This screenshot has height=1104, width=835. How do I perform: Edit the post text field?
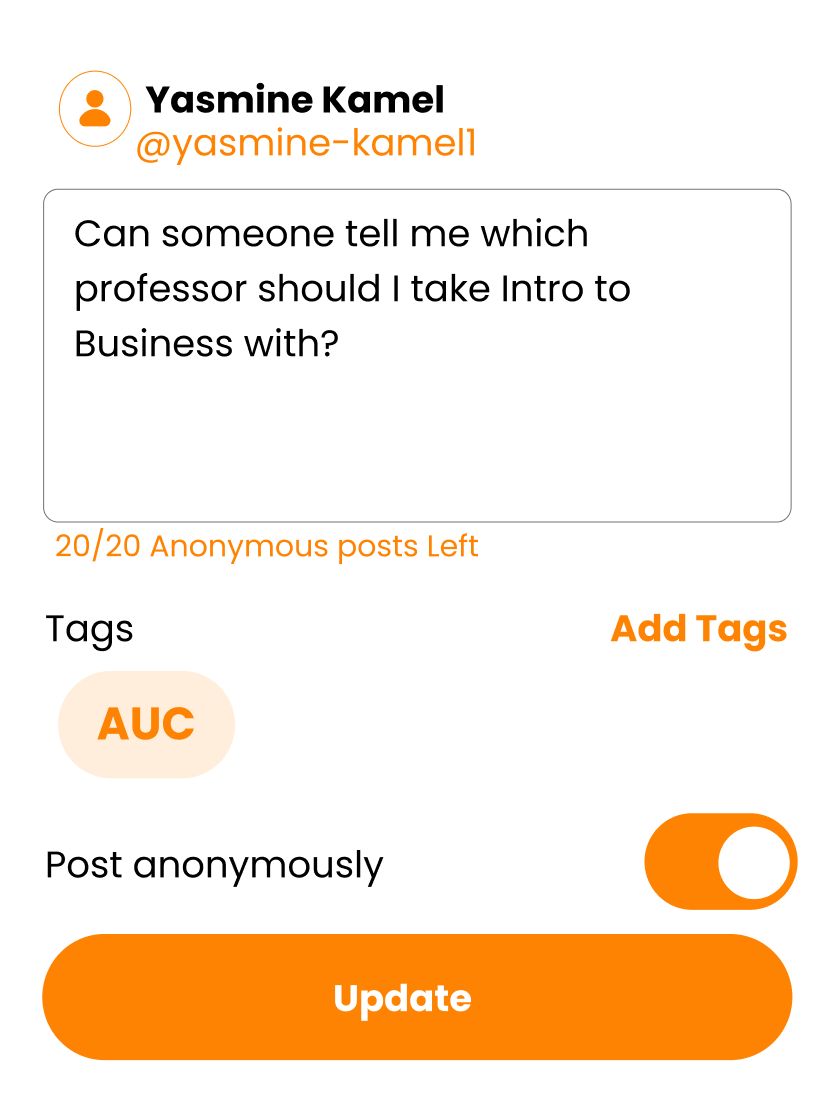[417, 355]
